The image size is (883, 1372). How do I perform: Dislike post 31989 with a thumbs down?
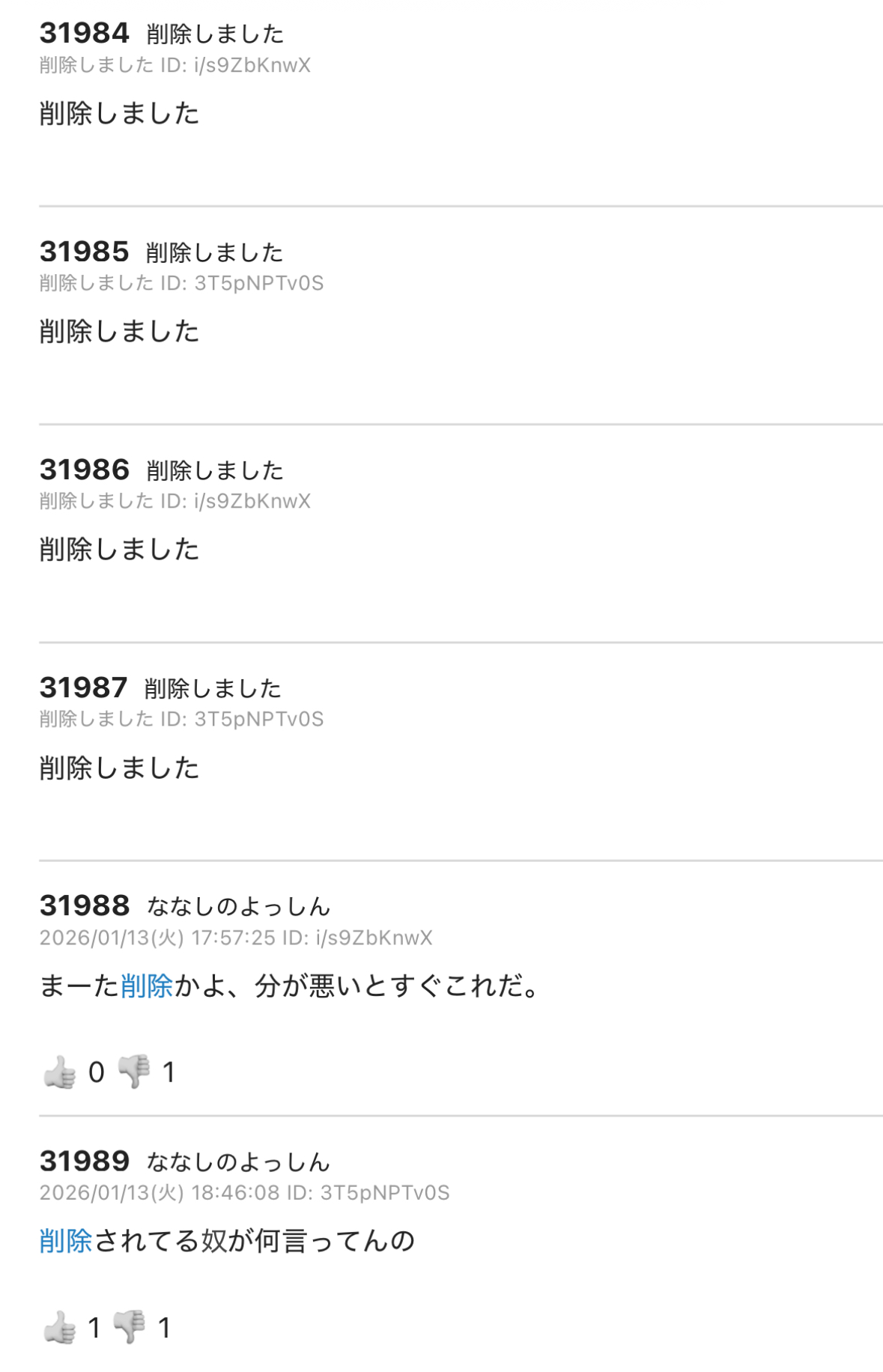tap(130, 1327)
